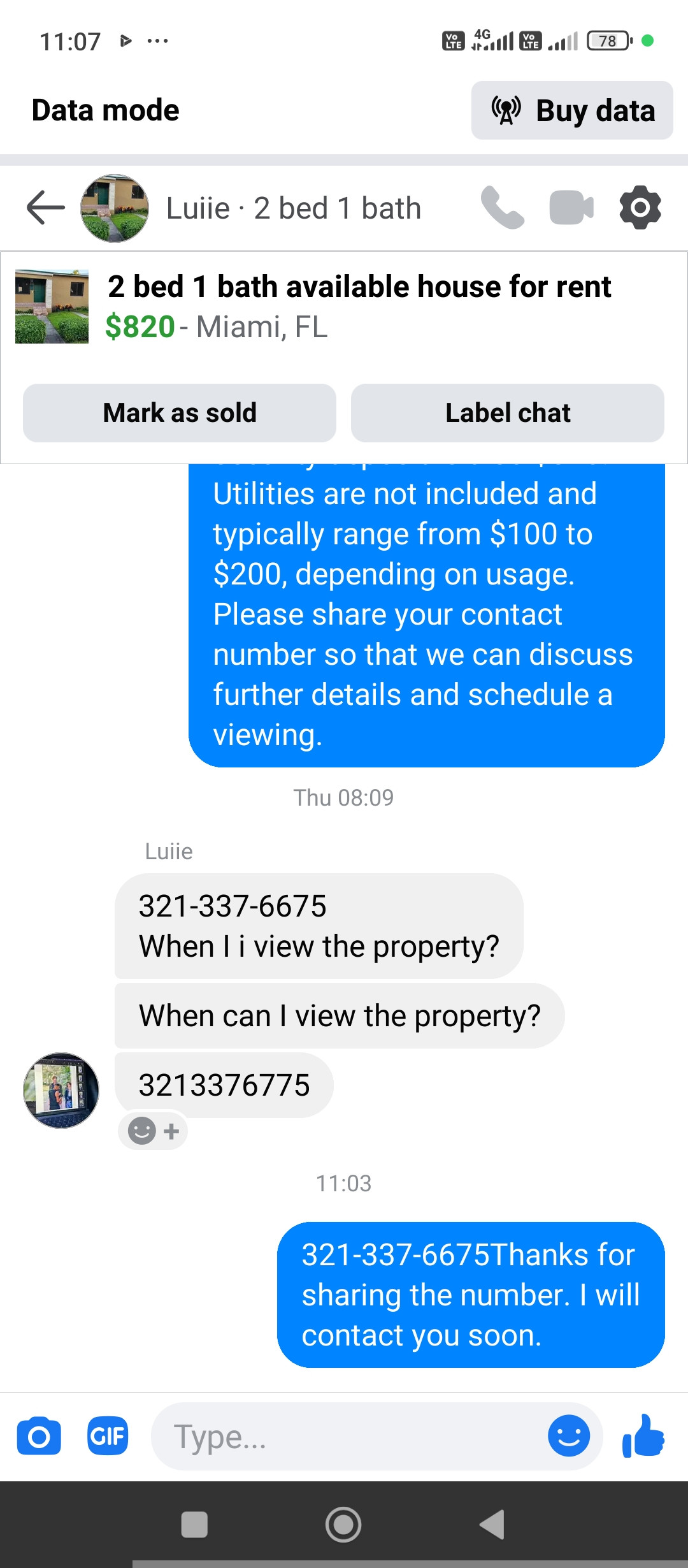Image resolution: width=688 pixels, height=1568 pixels.
Task: Go to the home screen
Action: tap(343, 1525)
